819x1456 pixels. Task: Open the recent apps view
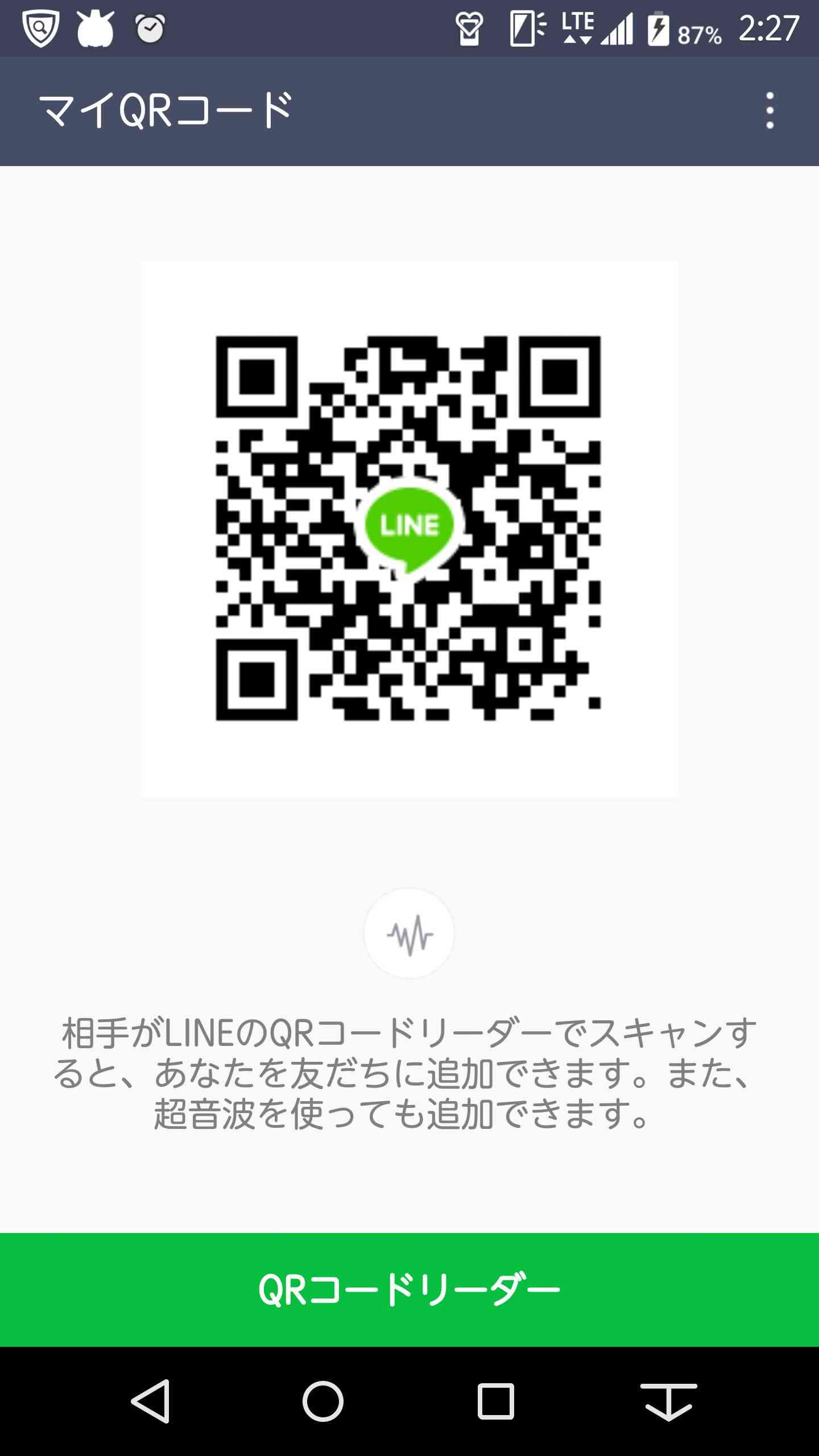click(496, 1401)
